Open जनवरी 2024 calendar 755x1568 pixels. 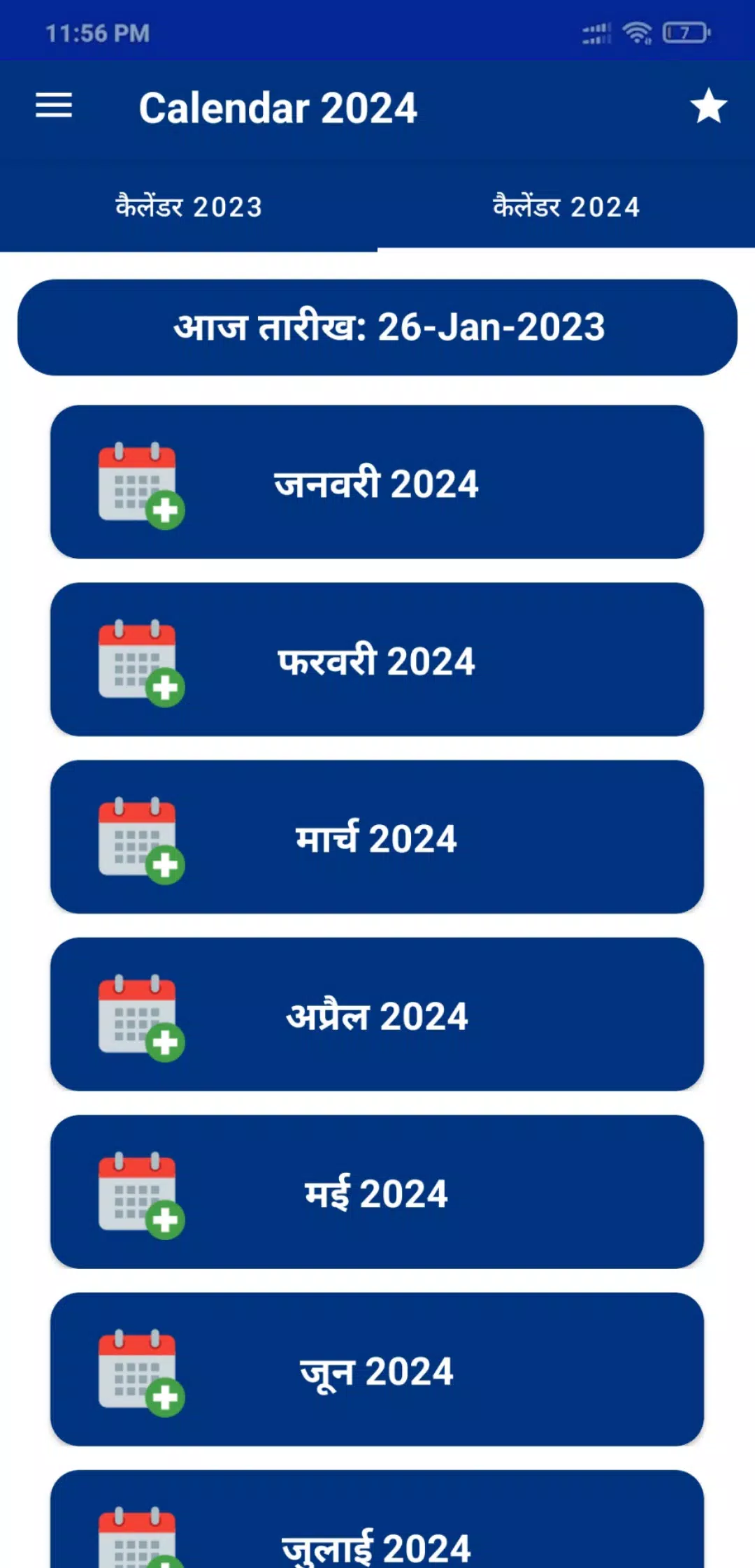pyautogui.click(x=377, y=482)
